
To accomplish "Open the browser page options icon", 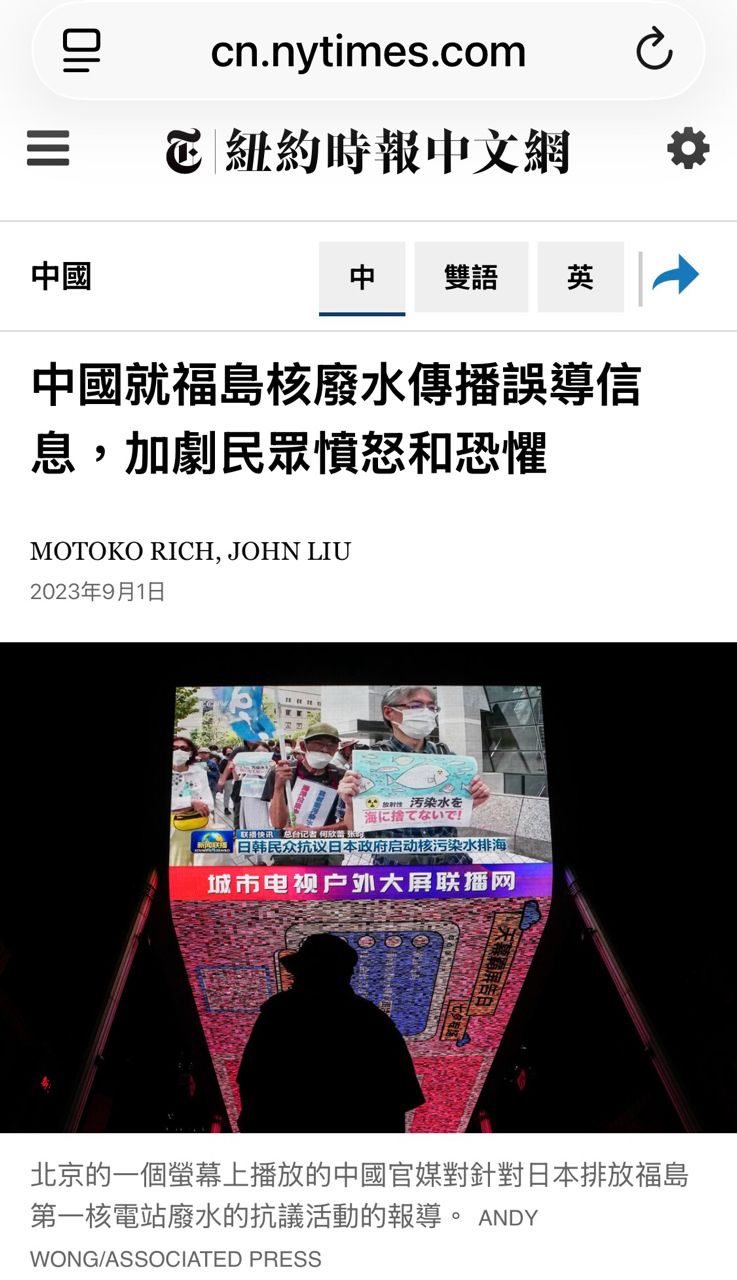I will point(81,50).
